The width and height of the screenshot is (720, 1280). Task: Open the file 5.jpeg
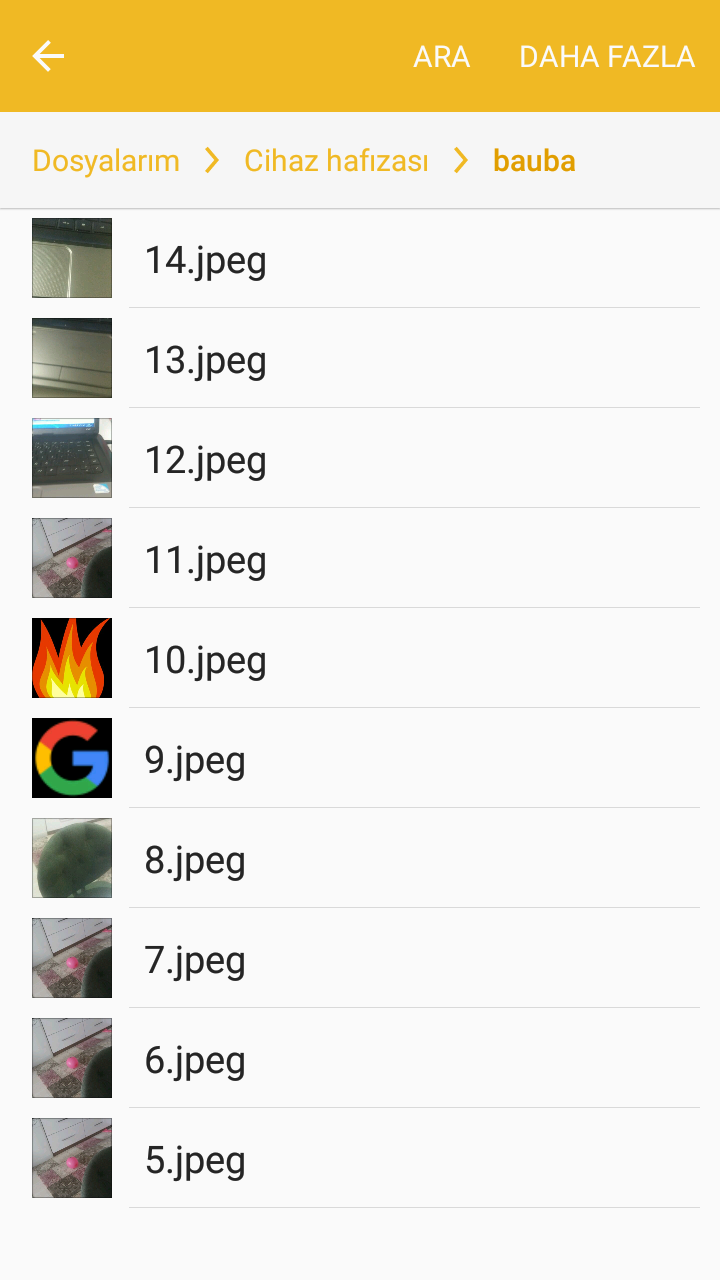click(x=360, y=1159)
